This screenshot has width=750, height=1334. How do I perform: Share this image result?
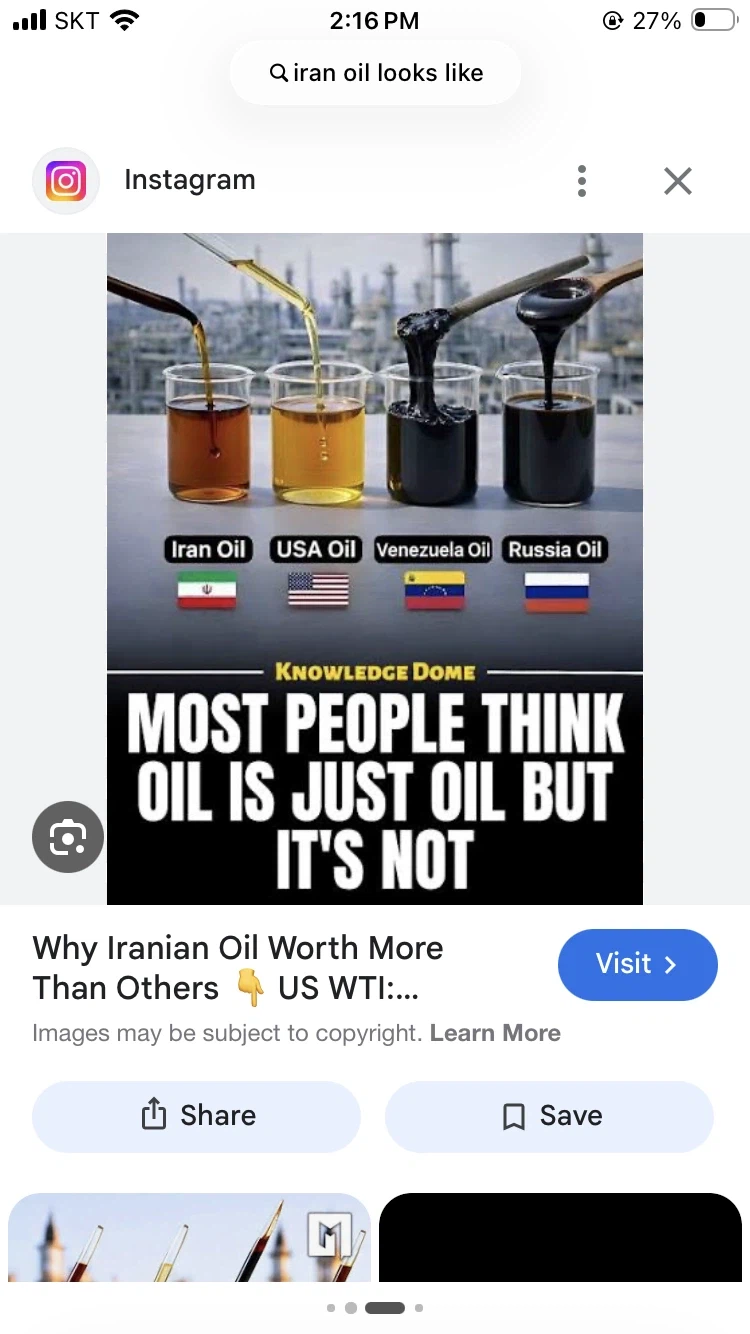tap(196, 1116)
